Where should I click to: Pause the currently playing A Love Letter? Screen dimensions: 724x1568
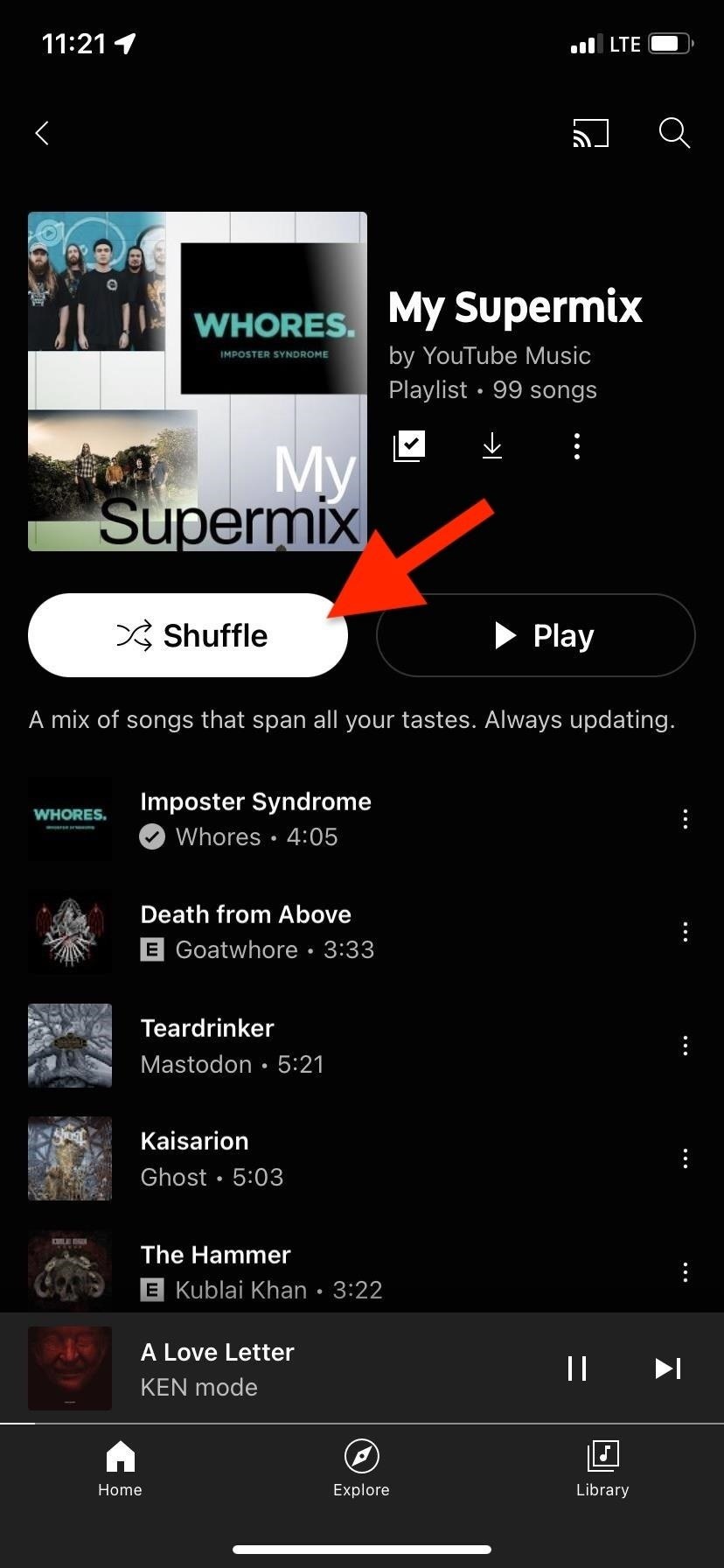pyautogui.click(x=577, y=1368)
